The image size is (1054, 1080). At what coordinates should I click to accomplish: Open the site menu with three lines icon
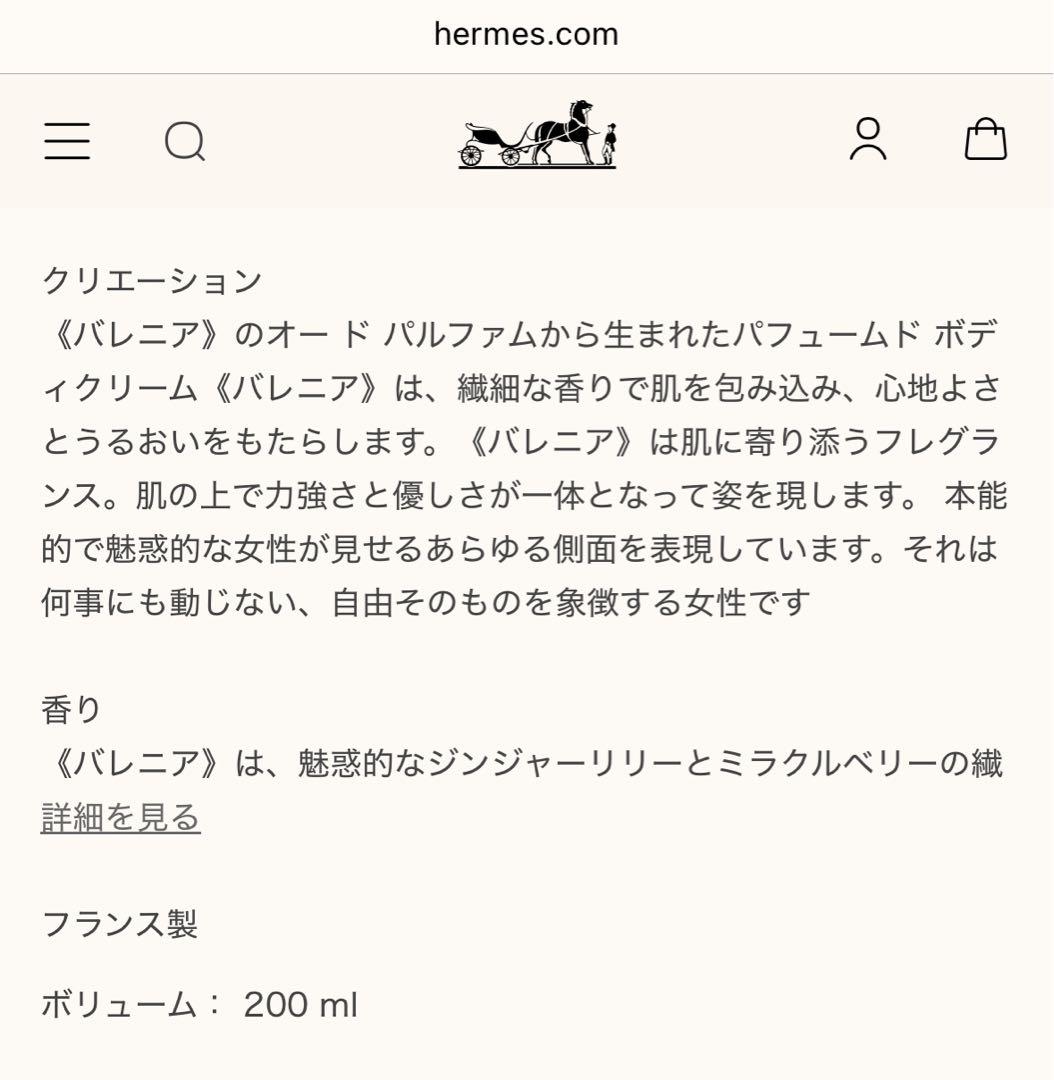tap(67, 143)
